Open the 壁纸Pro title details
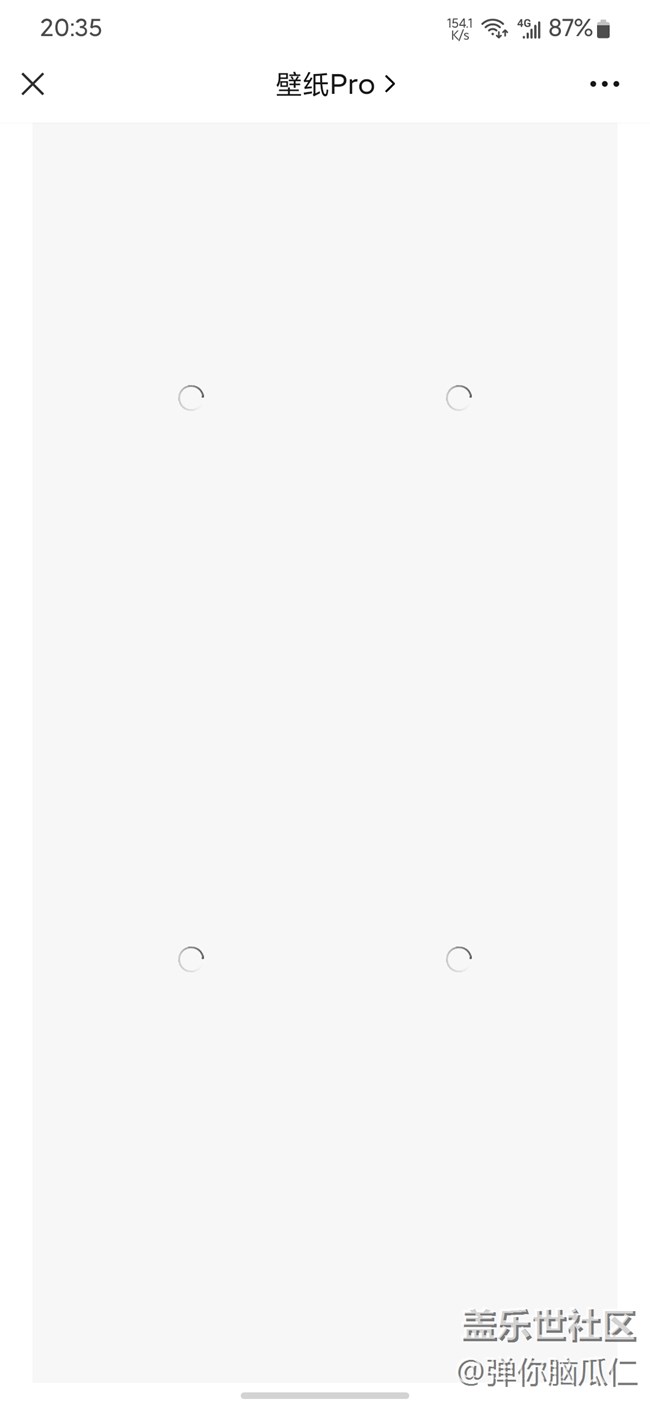This screenshot has height=1408, width=650. pyautogui.click(x=335, y=85)
